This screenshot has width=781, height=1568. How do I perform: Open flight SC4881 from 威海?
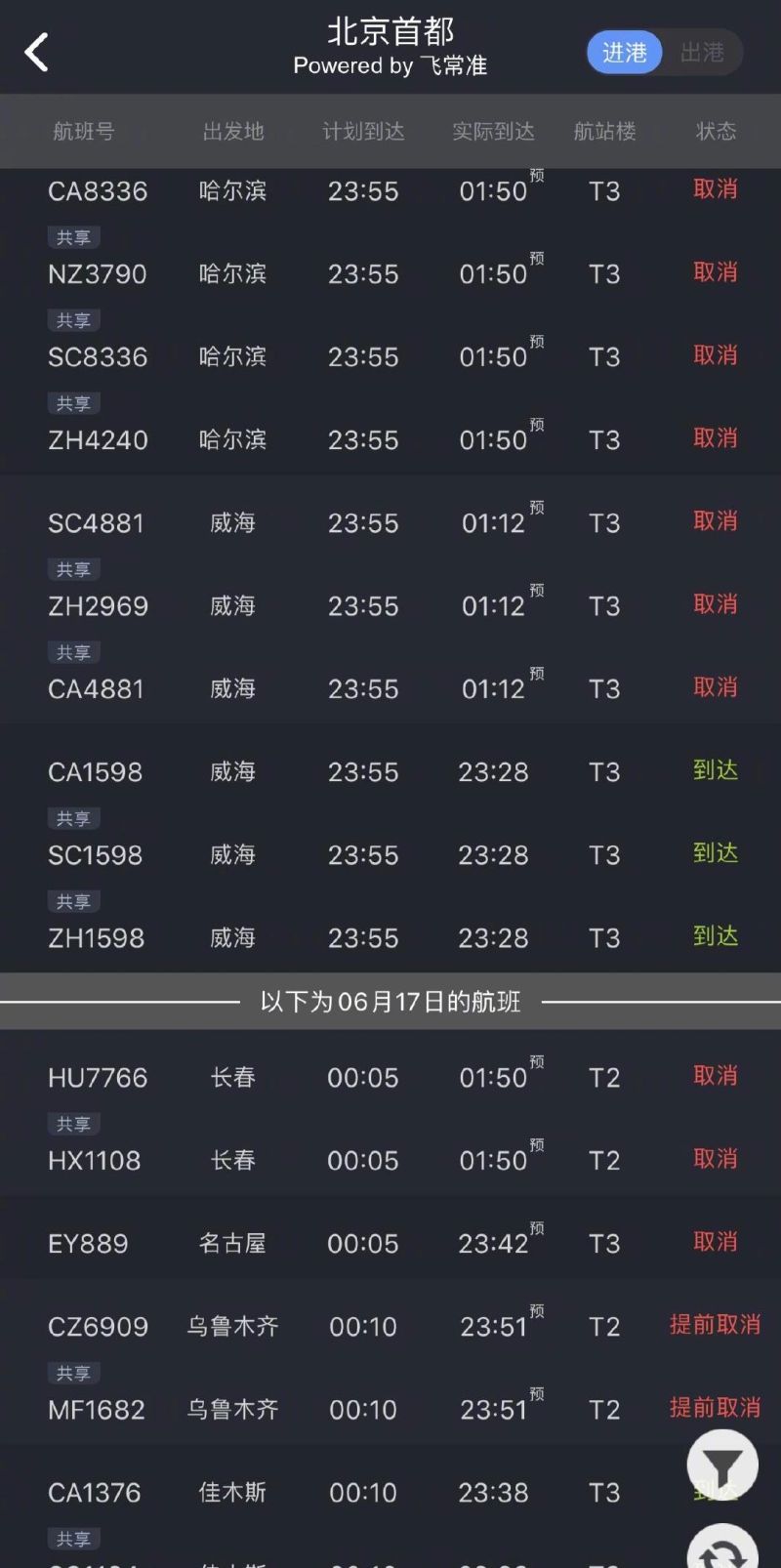390,523
